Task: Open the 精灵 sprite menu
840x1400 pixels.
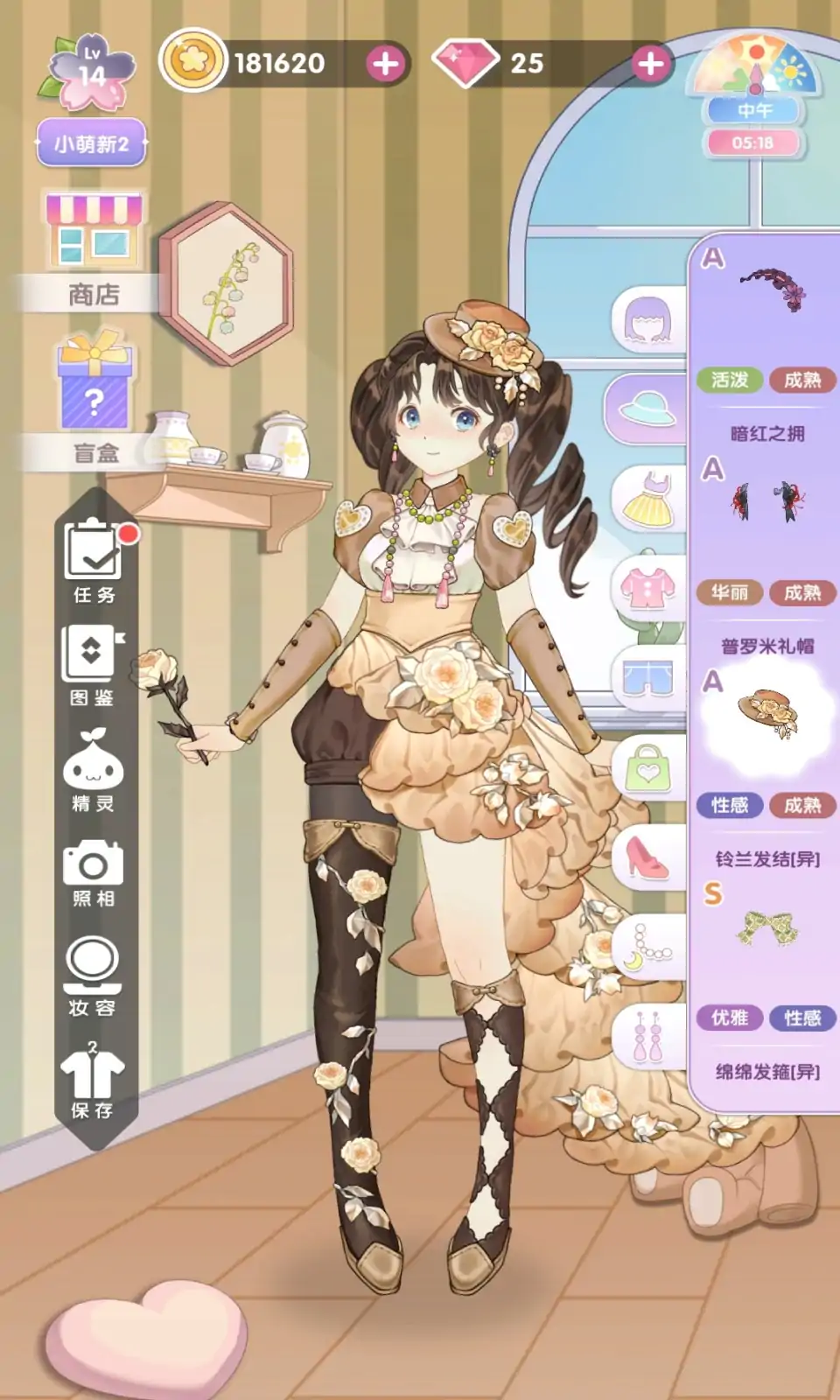Action: 93,770
